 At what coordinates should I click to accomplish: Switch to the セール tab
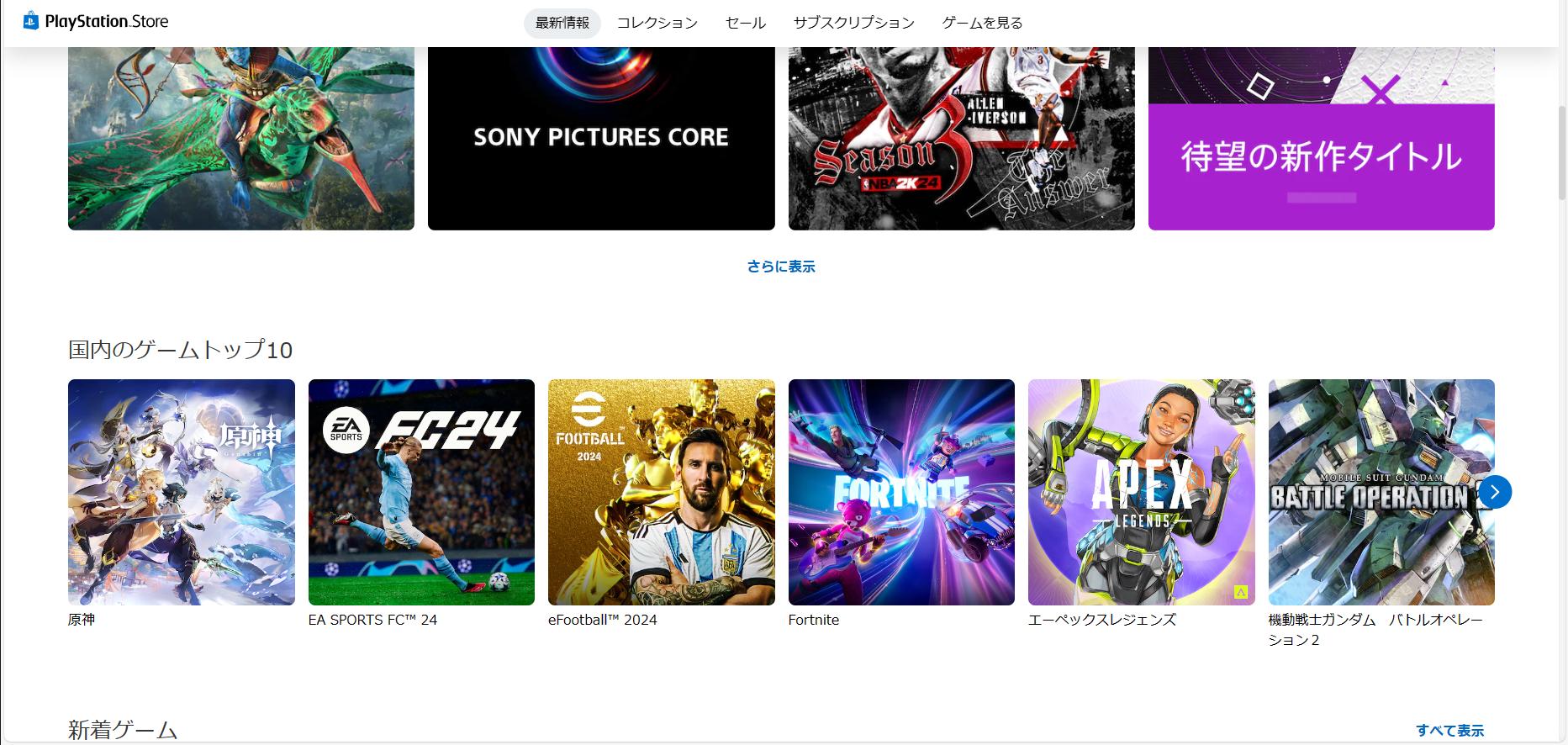[x=745, y=23]
